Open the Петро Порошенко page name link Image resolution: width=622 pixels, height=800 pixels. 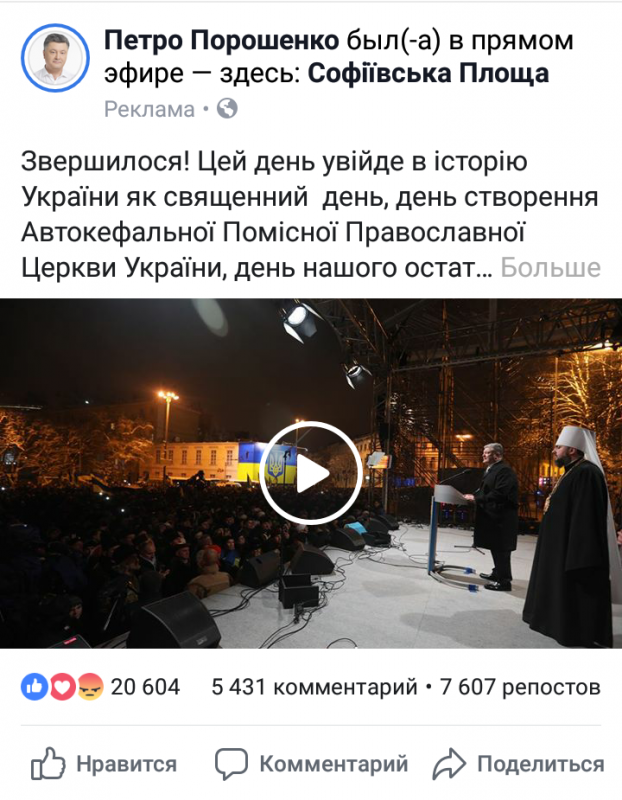tap(222, 41)
